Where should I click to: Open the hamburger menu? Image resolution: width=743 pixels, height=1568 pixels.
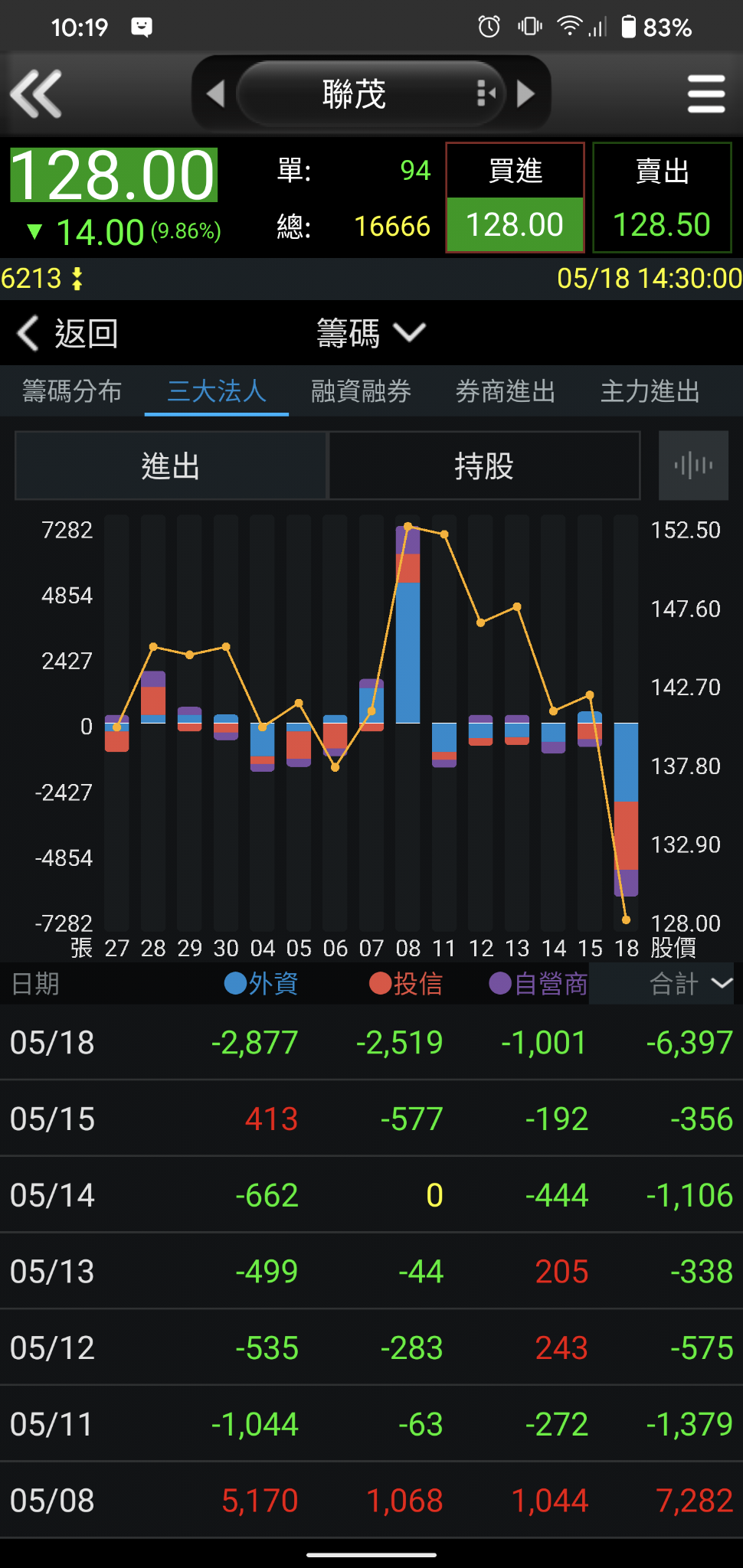point(705,94)
